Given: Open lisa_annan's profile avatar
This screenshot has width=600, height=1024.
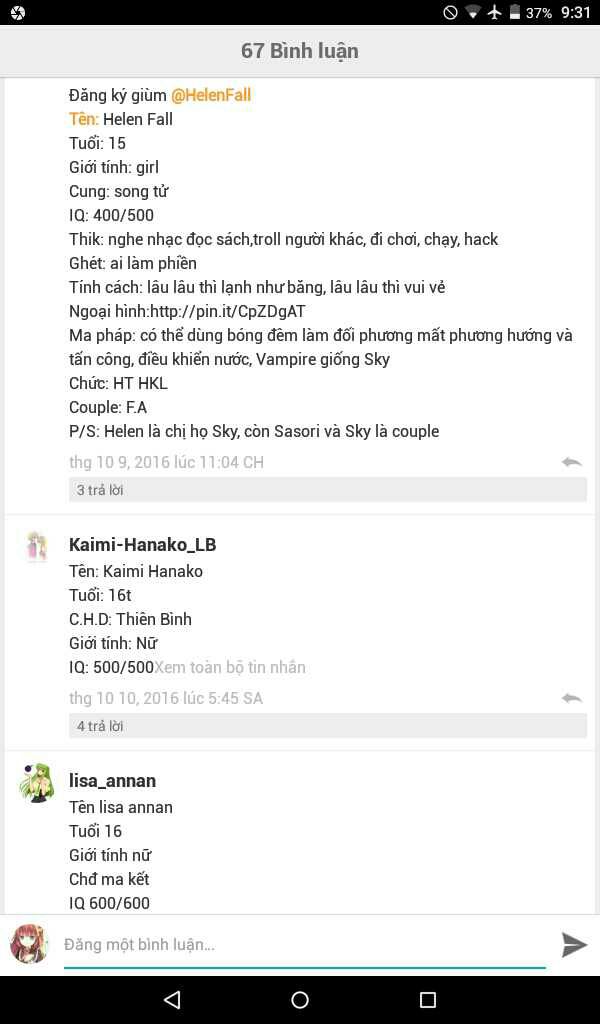Looking at the screenshot, I should 36,783.
